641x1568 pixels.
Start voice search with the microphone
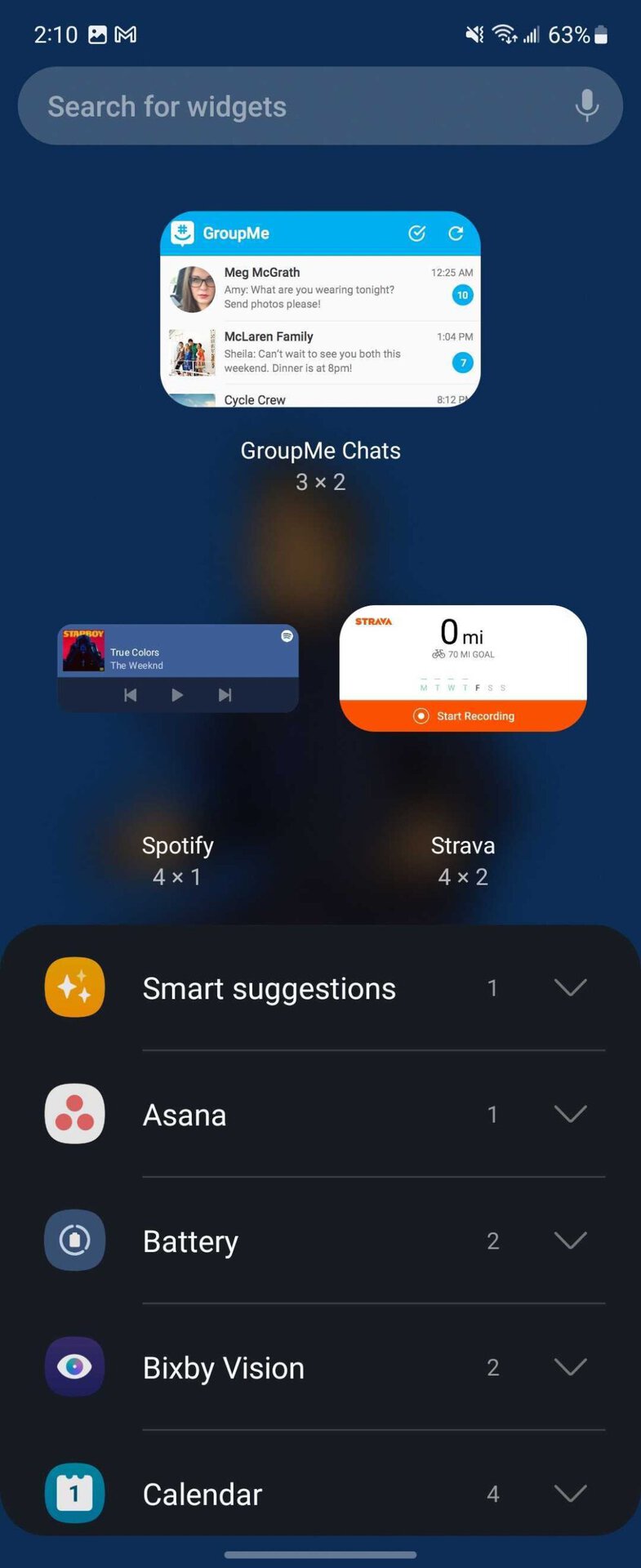click(586, 106)
